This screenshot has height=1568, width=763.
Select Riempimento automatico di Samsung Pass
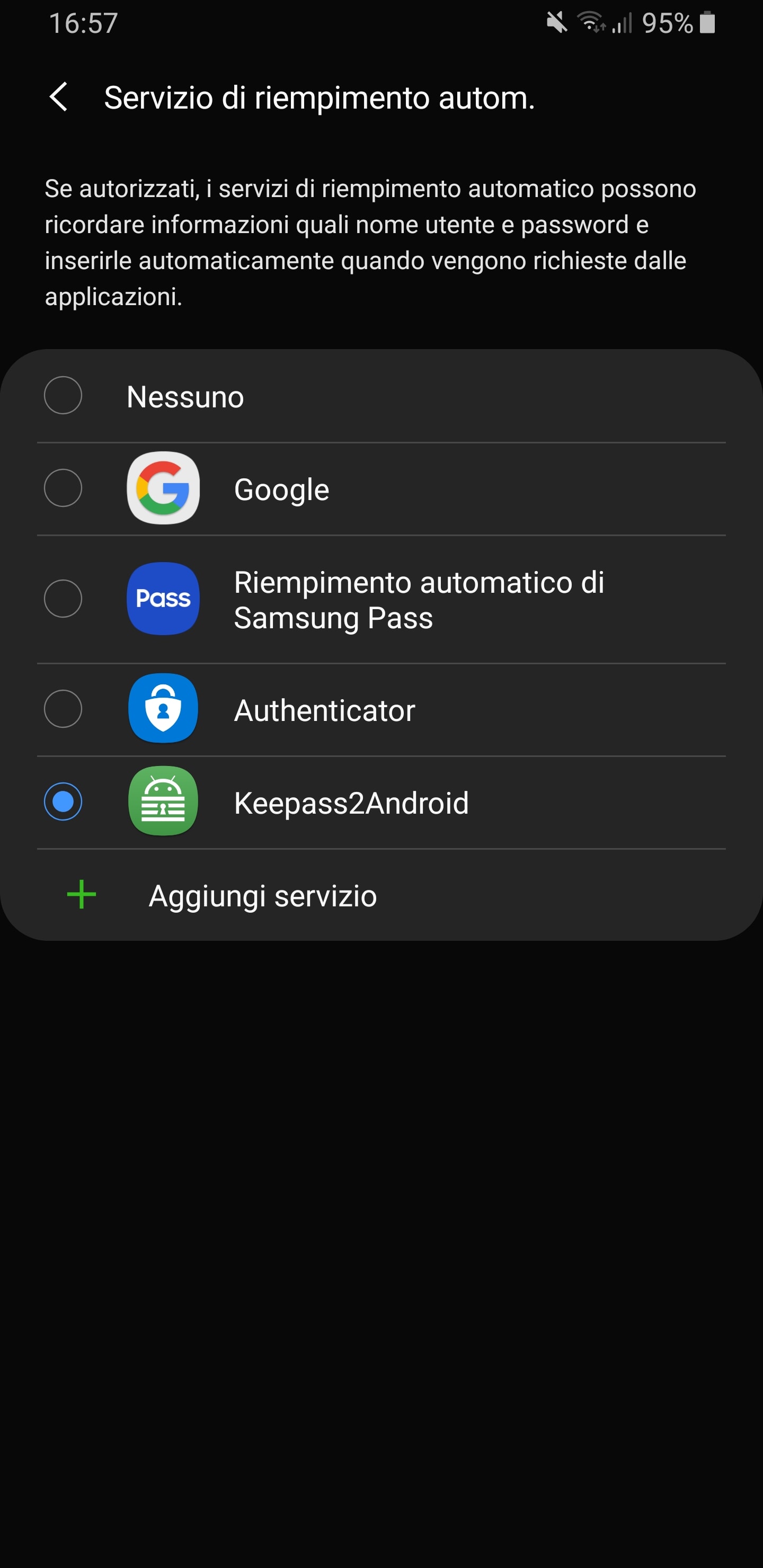click(x=381, y=600)
